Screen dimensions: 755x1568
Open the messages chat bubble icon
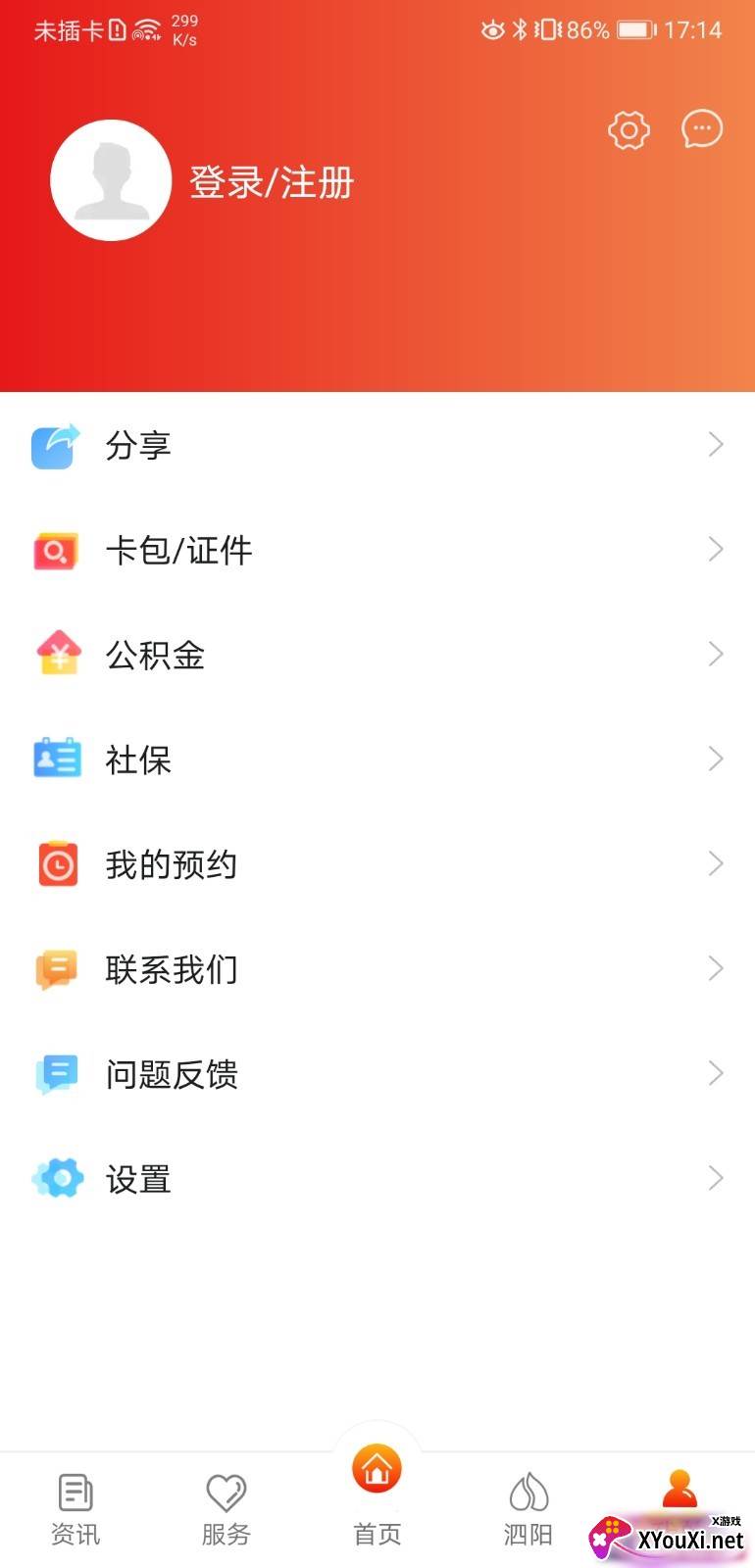pyautogui.click(x=702, y=129)
